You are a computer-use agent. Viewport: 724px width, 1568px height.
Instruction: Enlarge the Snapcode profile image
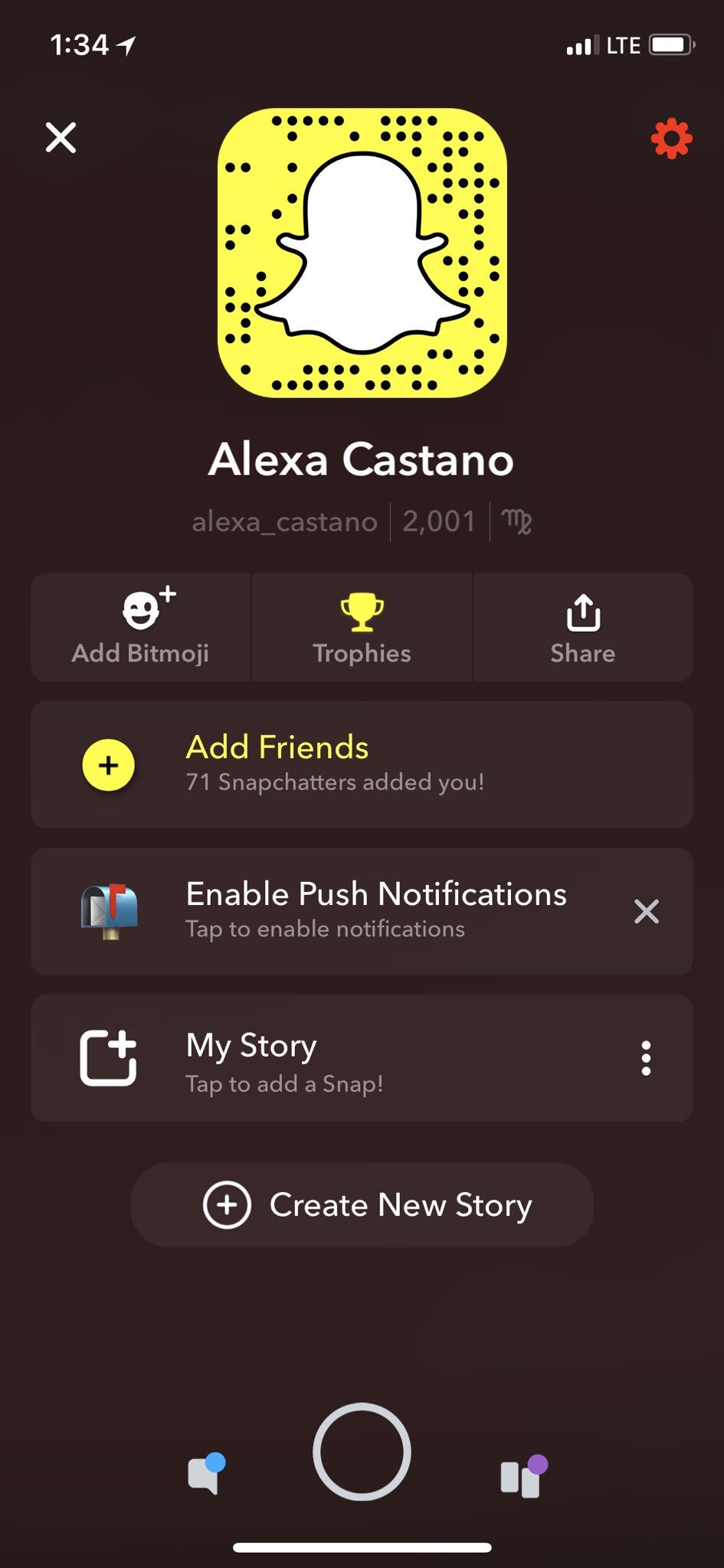(362, 253)
